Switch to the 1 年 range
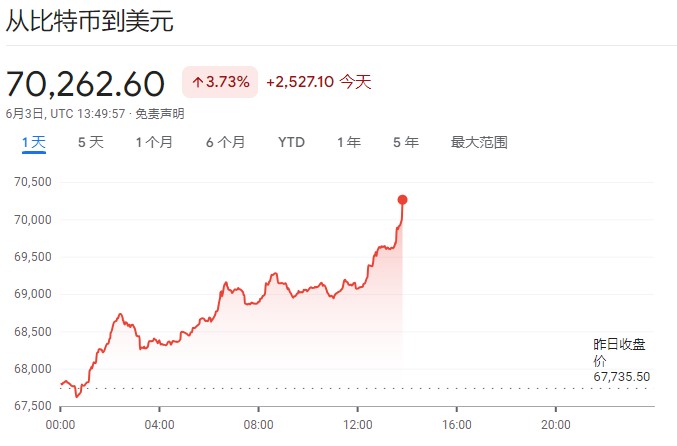Image resolution: width=677 pixels, height=446 pixels. pos(349,142)
